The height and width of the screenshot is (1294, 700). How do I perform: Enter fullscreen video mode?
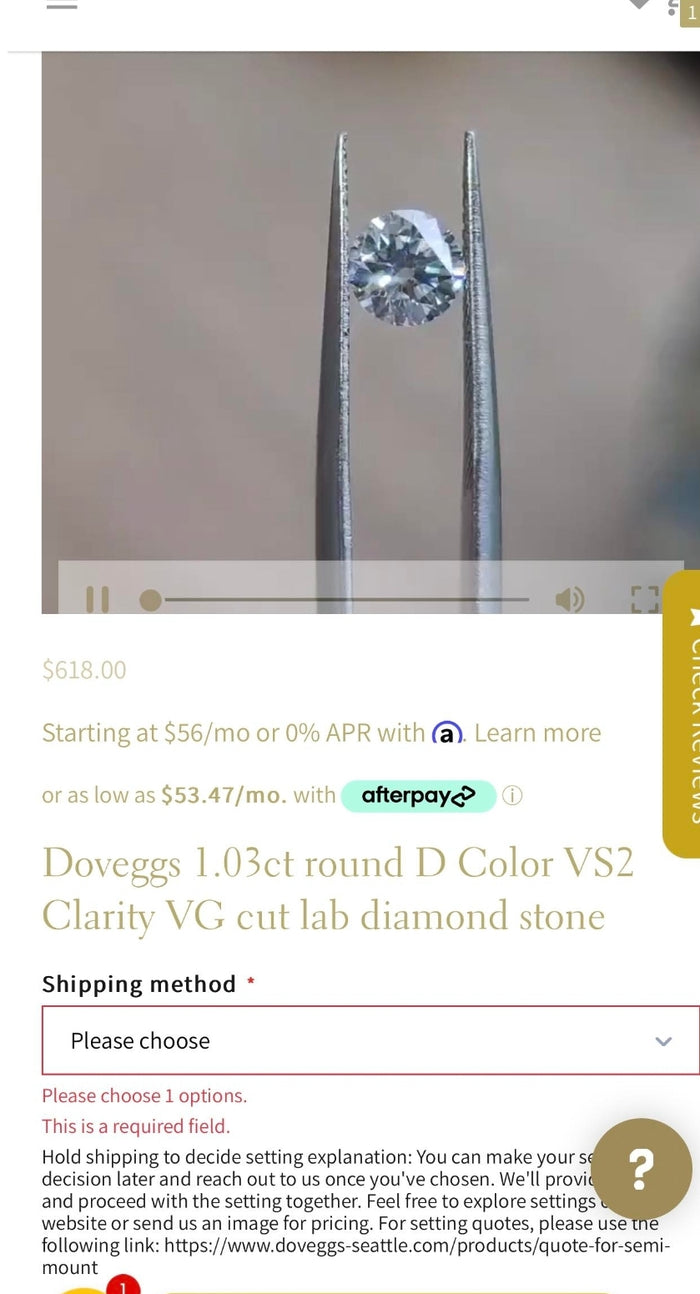(x=645, y=599)
